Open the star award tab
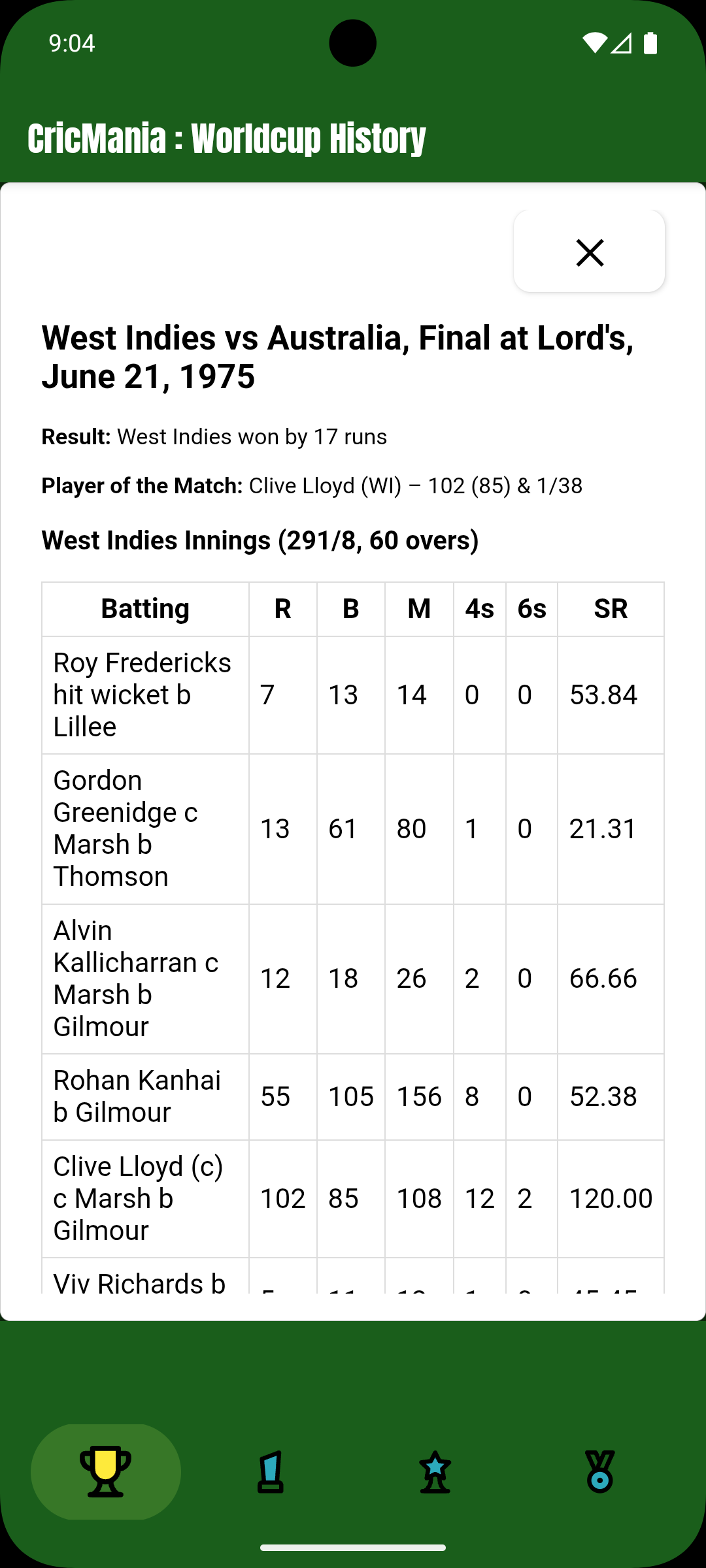The image size is (706, 1568). click(435, 1471)
